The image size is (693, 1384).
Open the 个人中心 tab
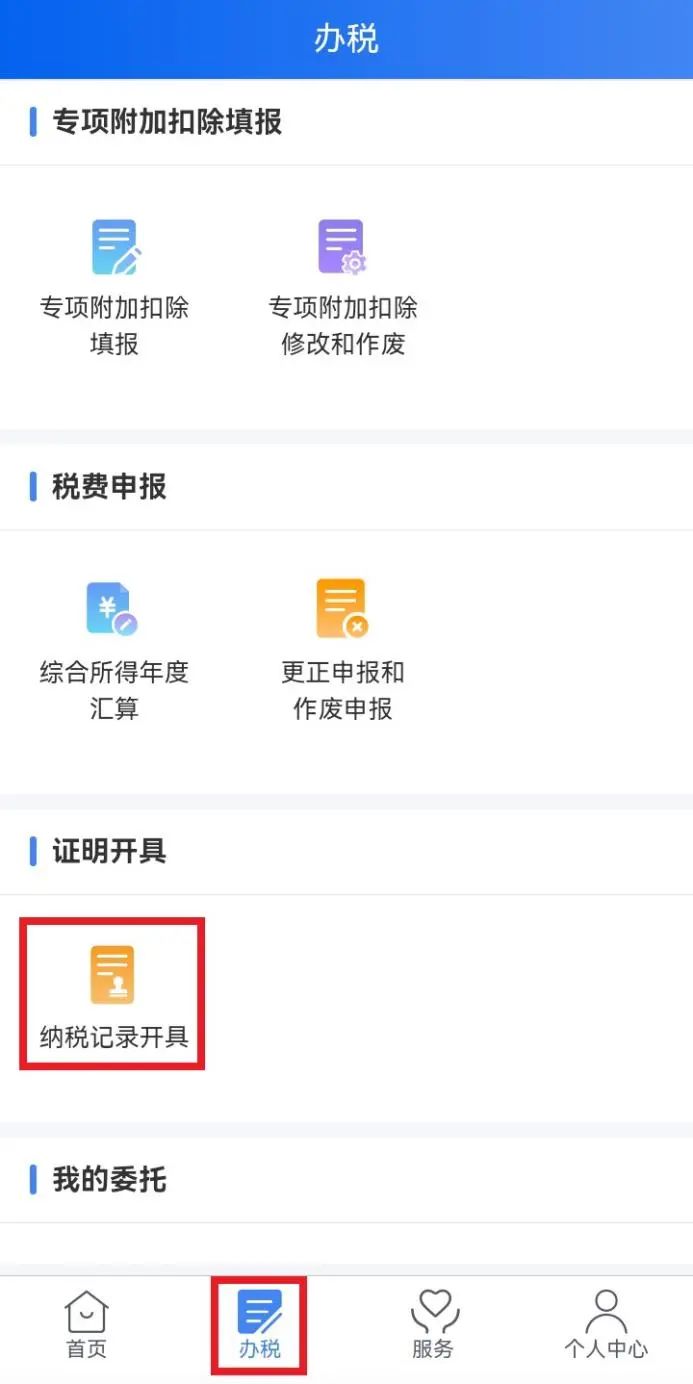tap(606, 1326)
